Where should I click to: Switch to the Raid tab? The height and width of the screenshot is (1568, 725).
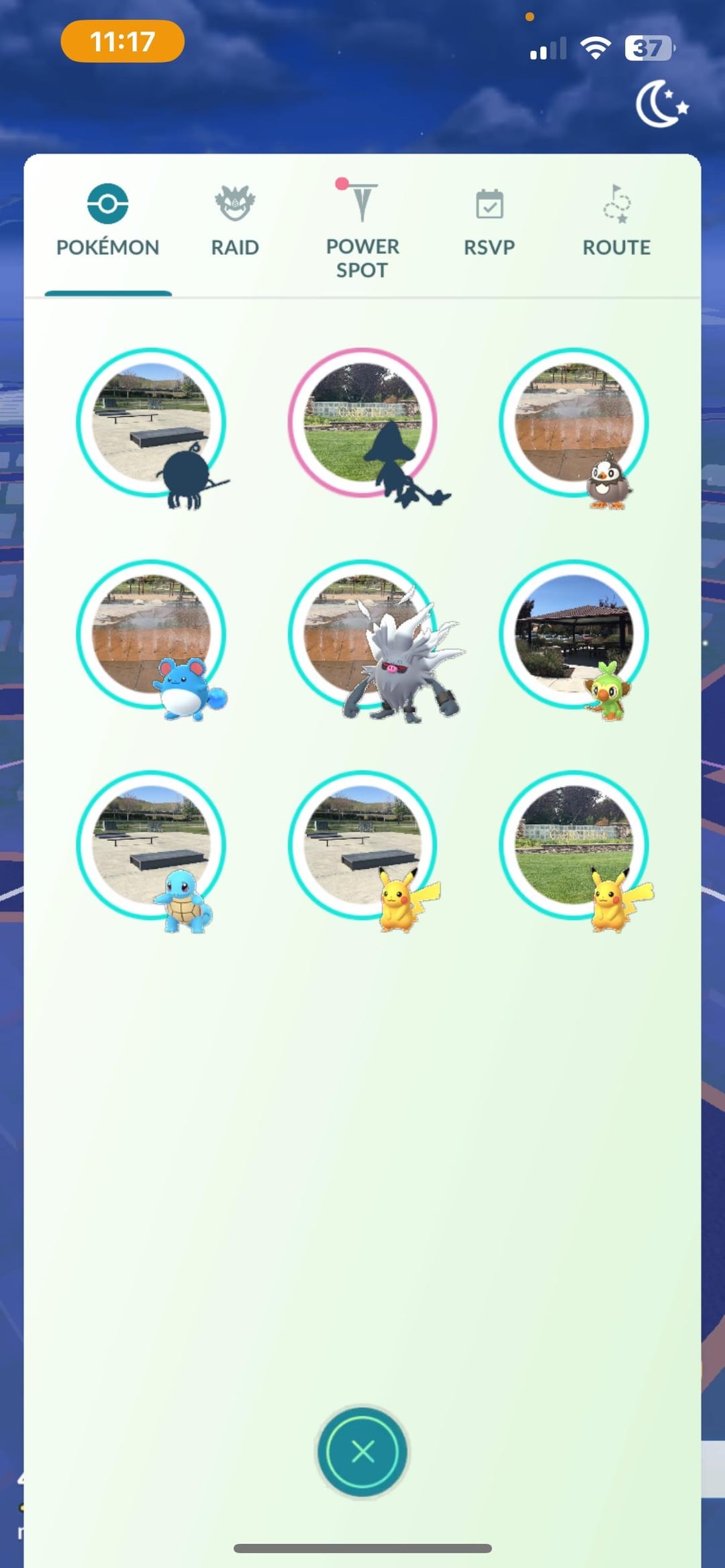[x=234, y=221]
